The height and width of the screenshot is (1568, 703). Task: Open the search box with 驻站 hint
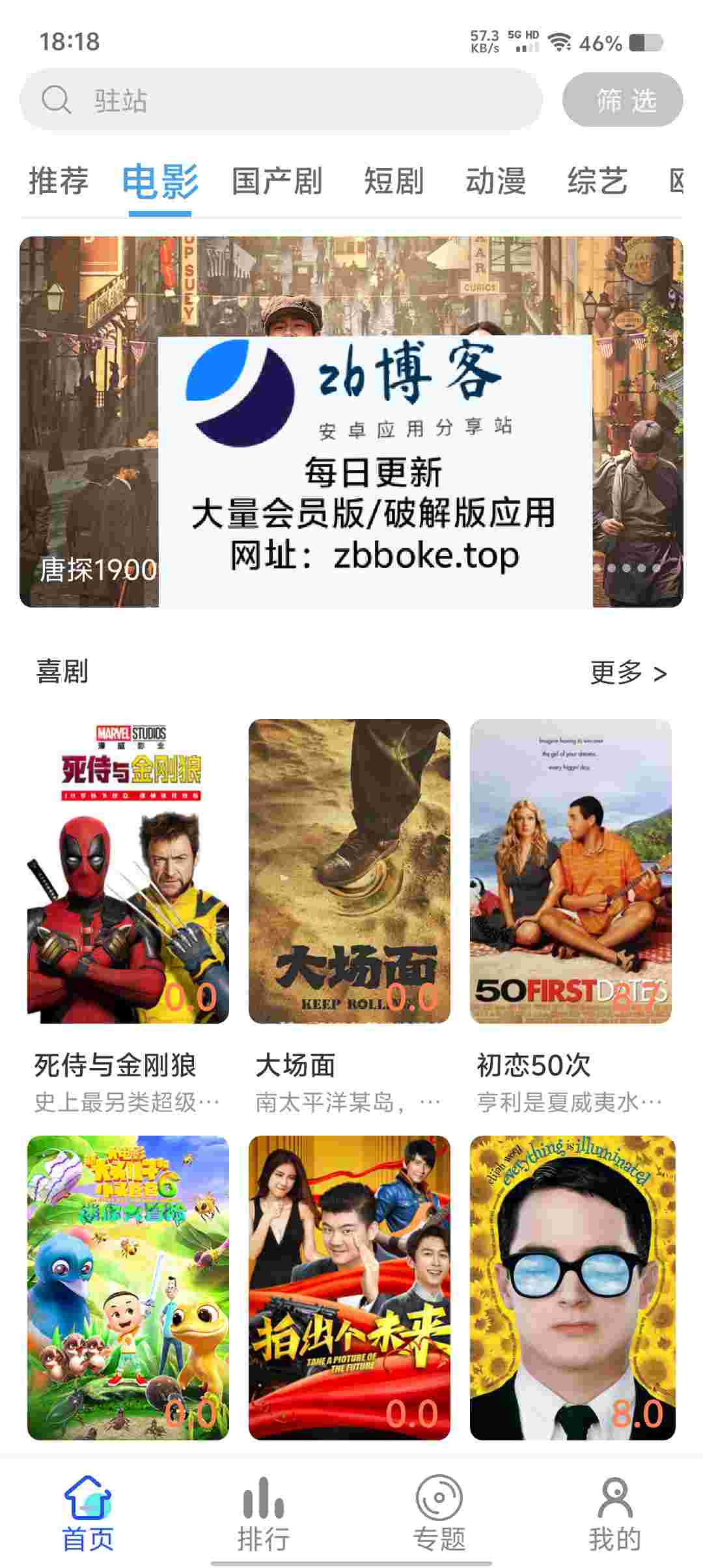281,100
